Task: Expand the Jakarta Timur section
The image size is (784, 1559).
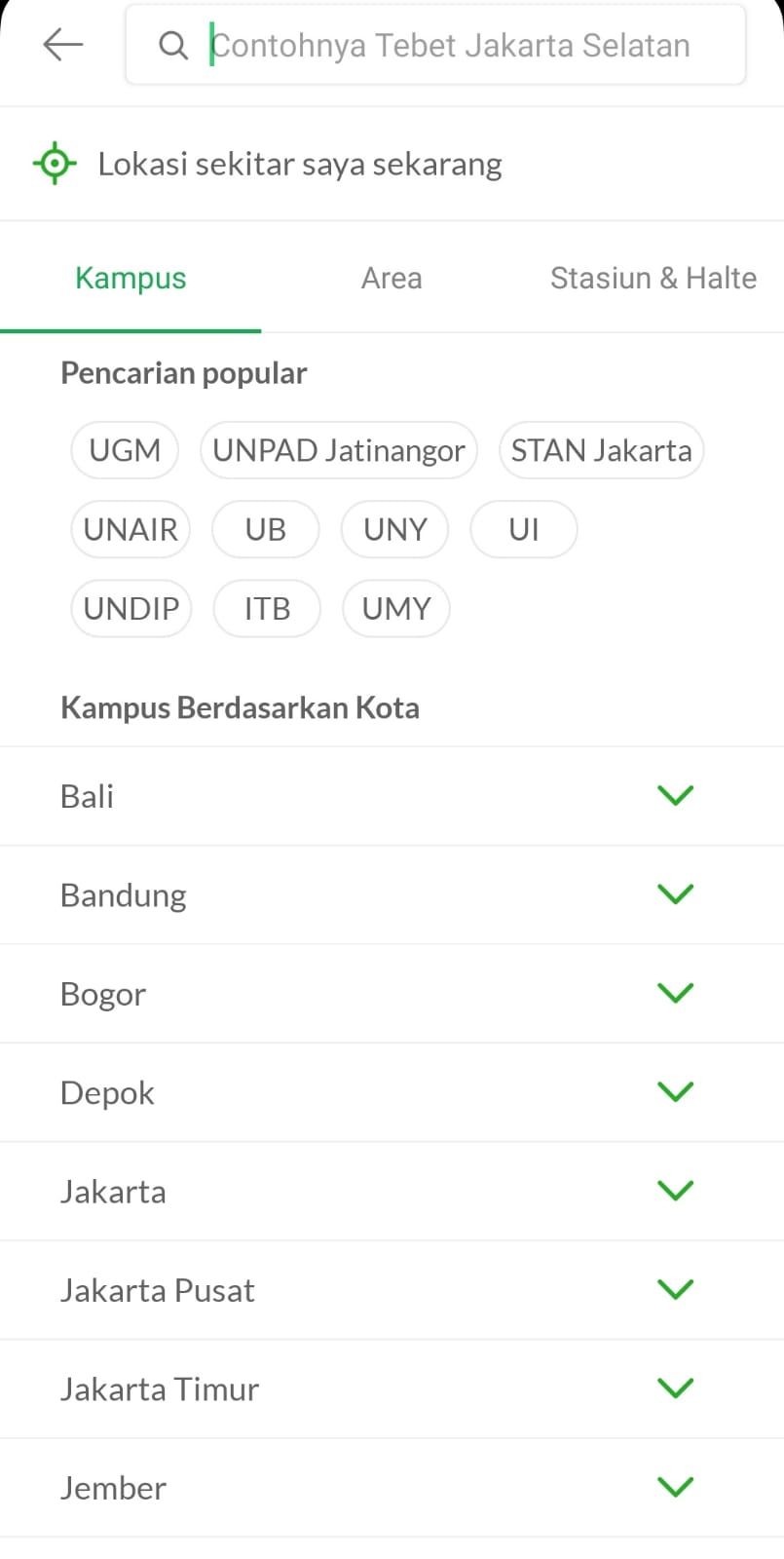Action: coord(675,1388)
